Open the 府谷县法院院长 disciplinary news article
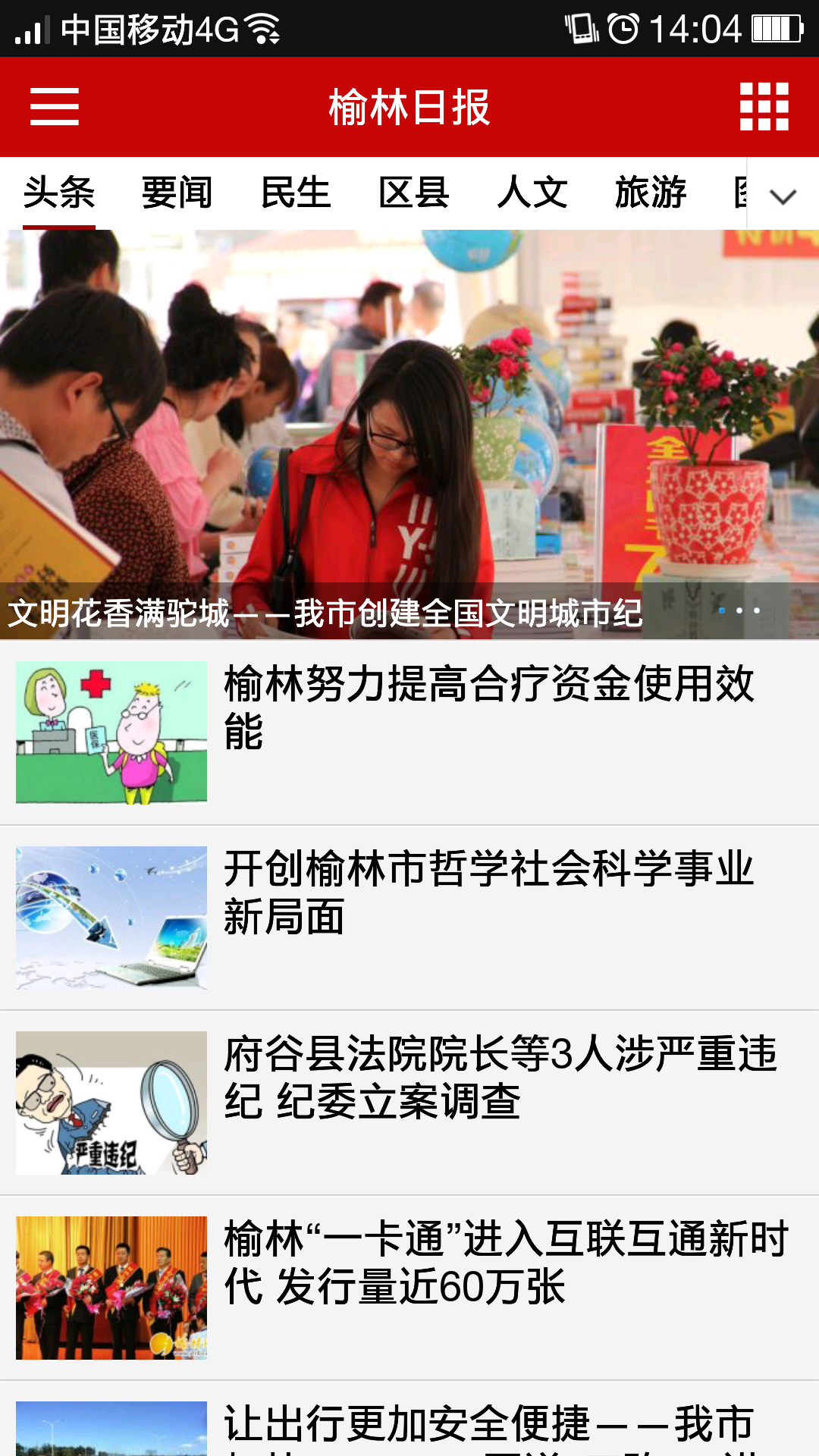This screenshot has width=819, height=1456. pos(409,1103)
